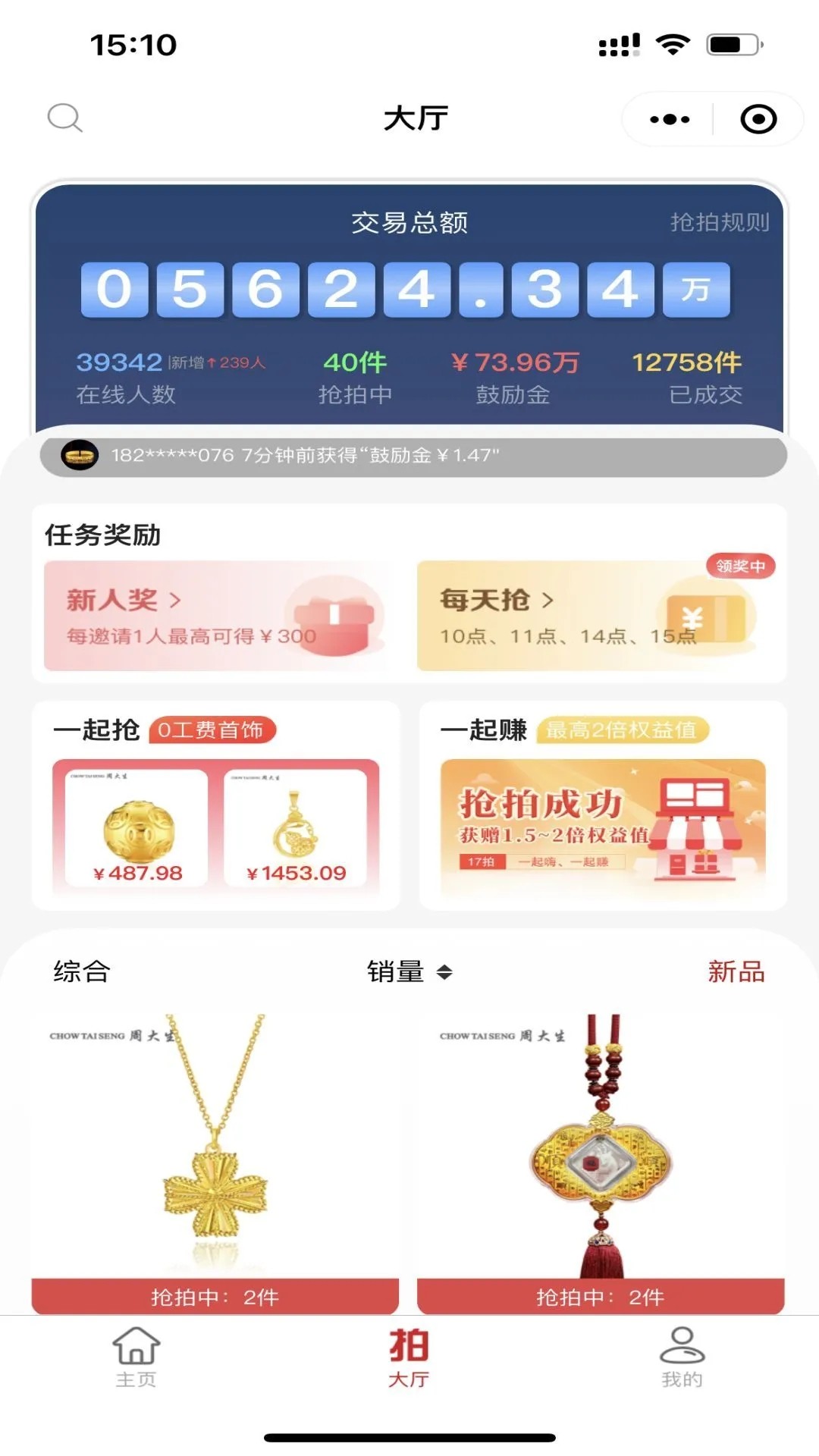View 抢拍规则 rules
Viewport: 819px width, 1456px height.
tap(719, 222)
